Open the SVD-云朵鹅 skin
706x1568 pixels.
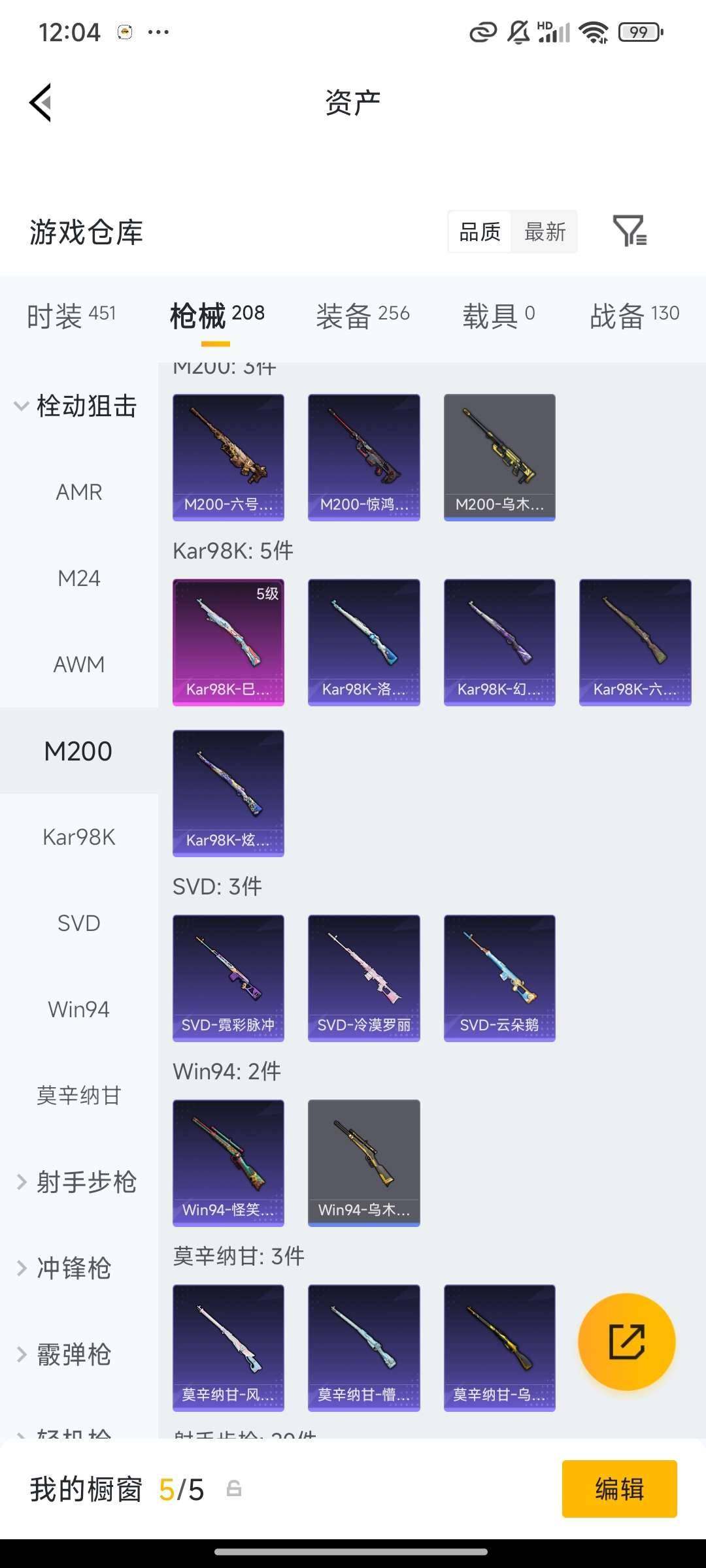point(499,977)
